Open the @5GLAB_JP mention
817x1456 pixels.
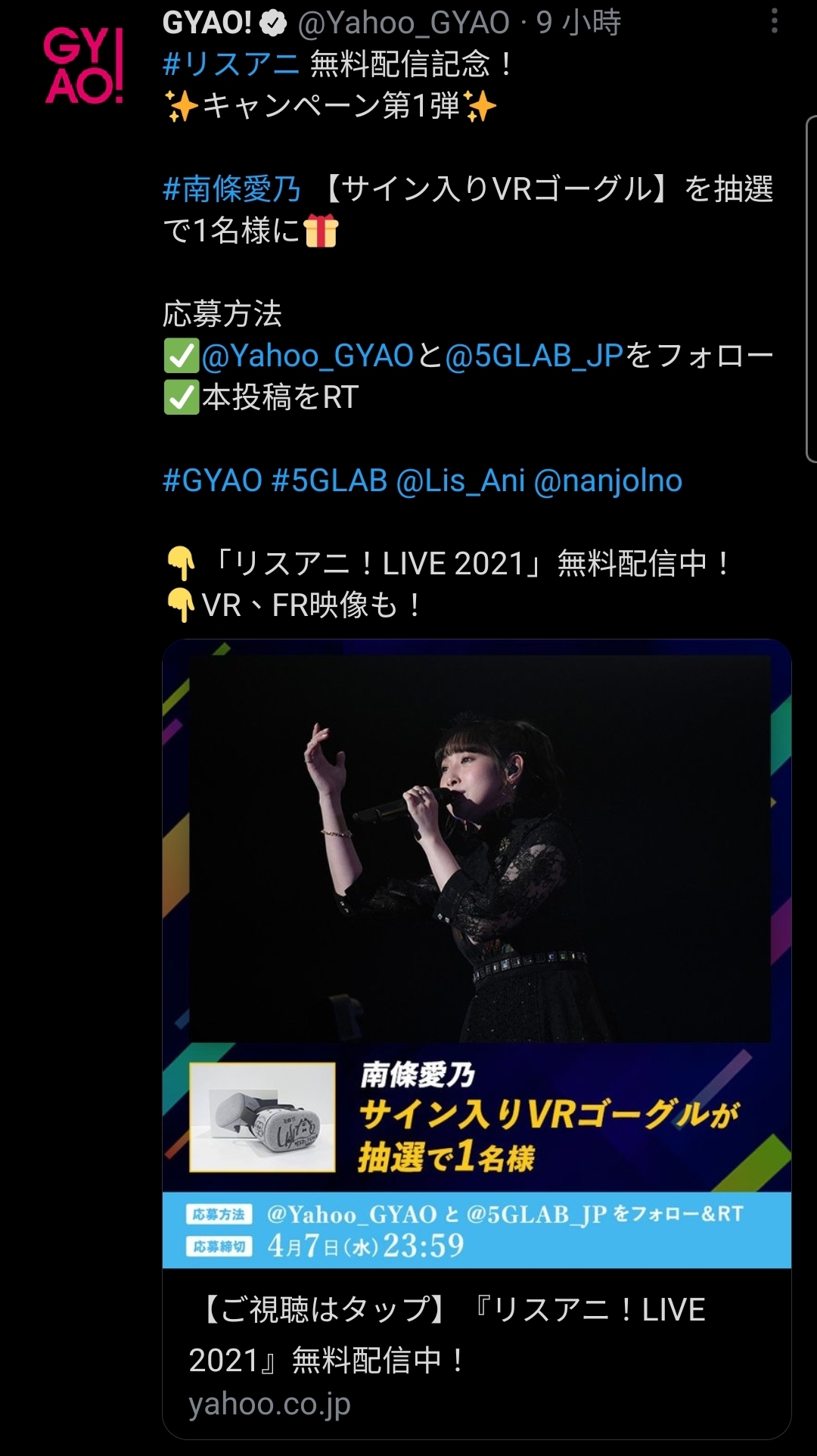pos(534,355)
